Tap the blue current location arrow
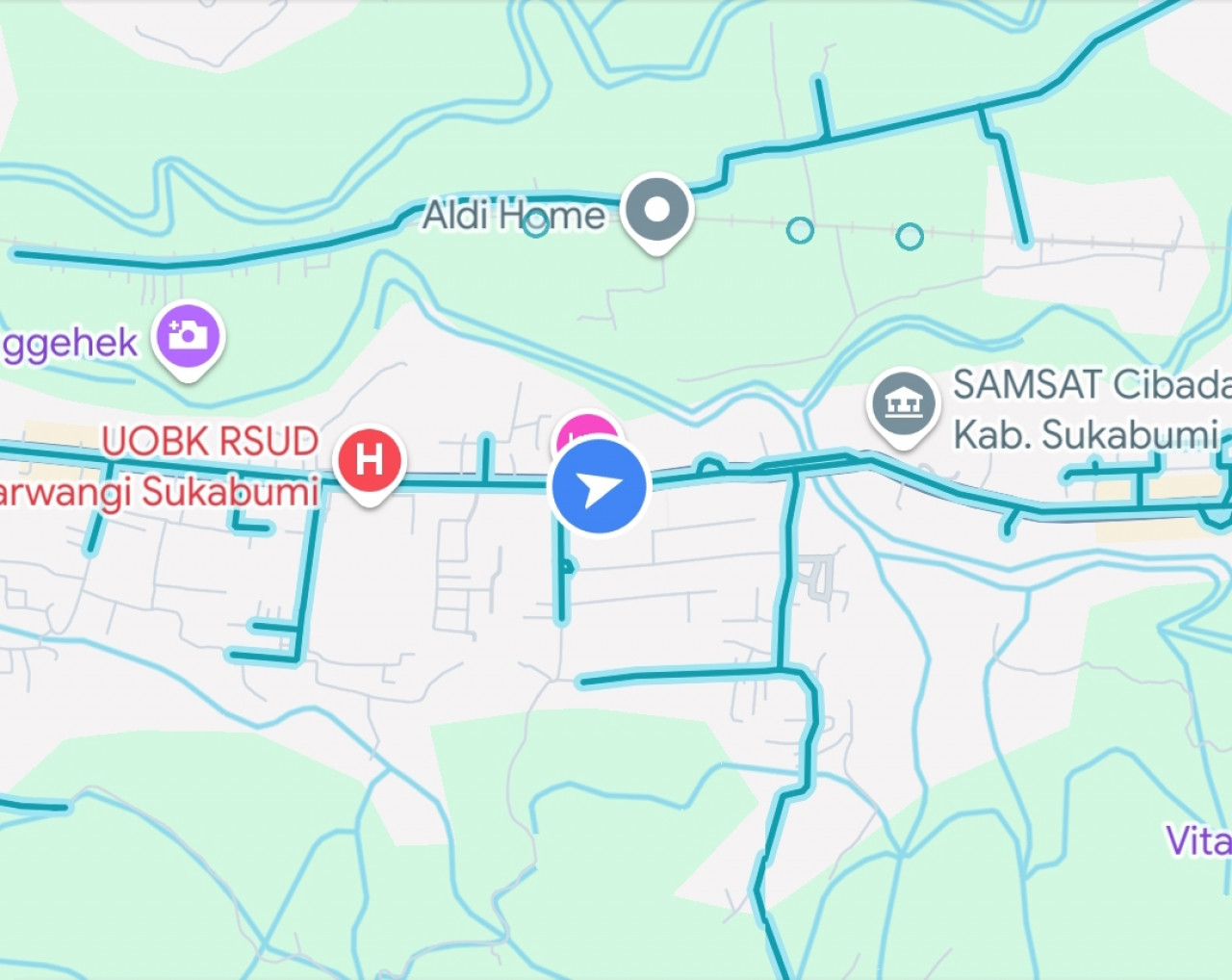1232x980 pixels. pyautogui.click(x=599, y=486)
